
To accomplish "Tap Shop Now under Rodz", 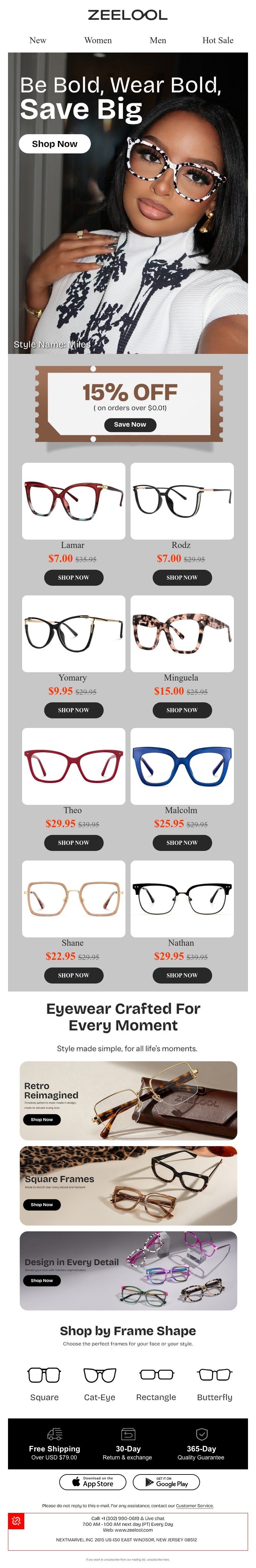I will coord(182,577).
